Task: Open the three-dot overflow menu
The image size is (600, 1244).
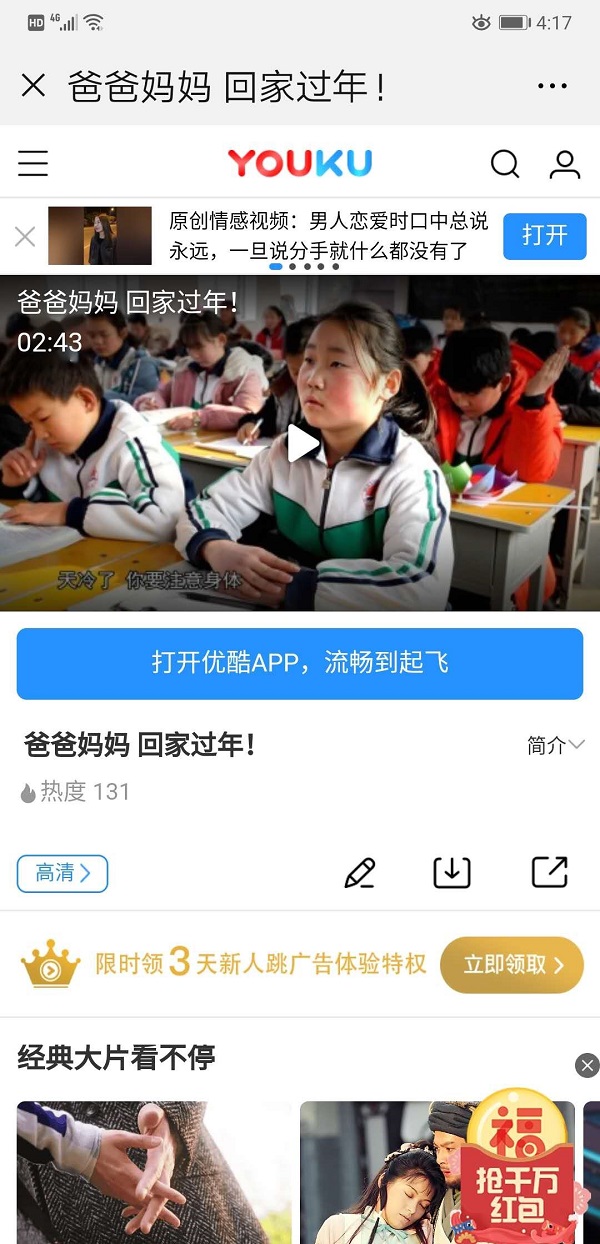Action: point(552,86)
